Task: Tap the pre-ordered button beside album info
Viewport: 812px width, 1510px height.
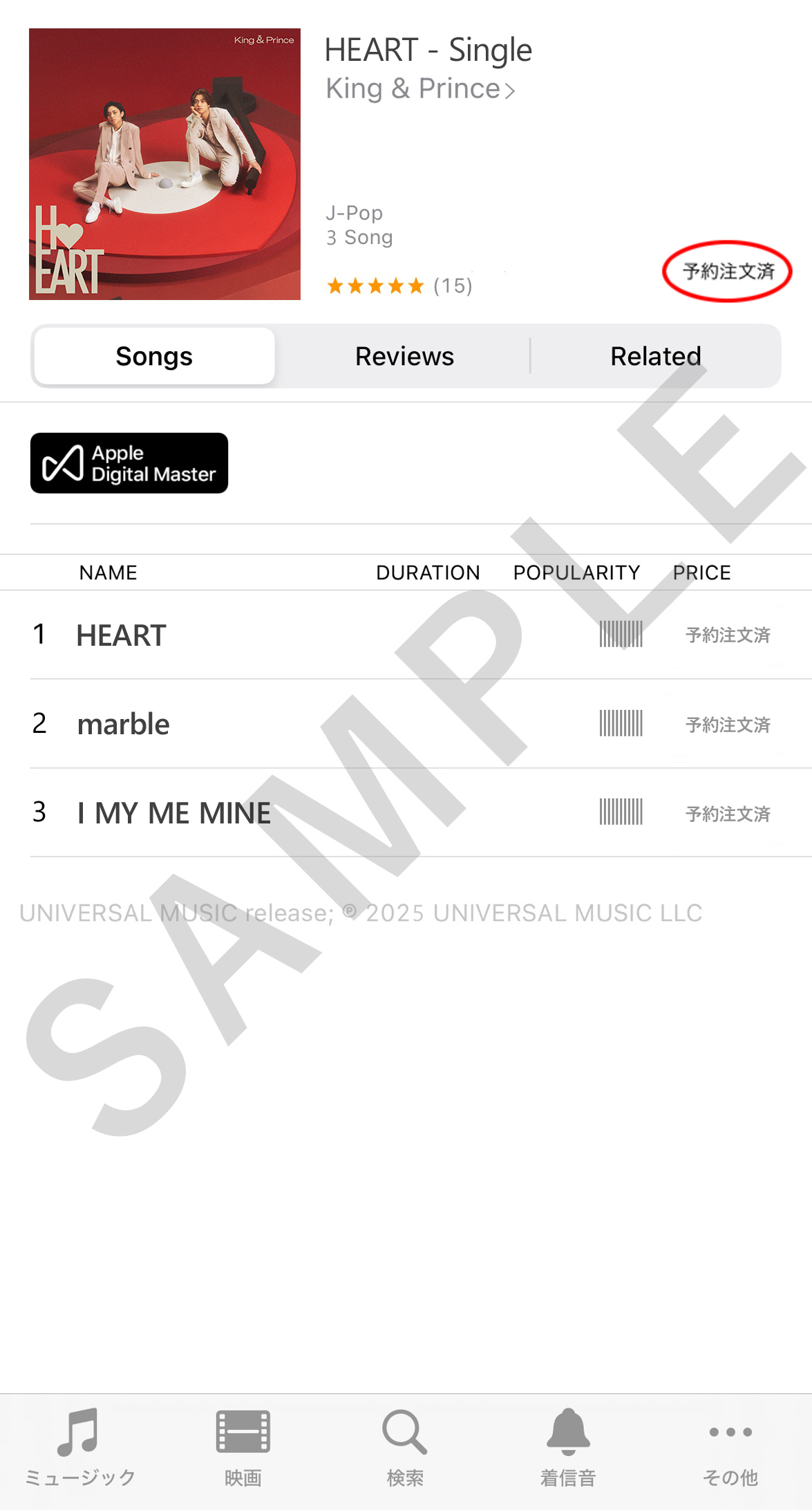Action: point(727,272)
